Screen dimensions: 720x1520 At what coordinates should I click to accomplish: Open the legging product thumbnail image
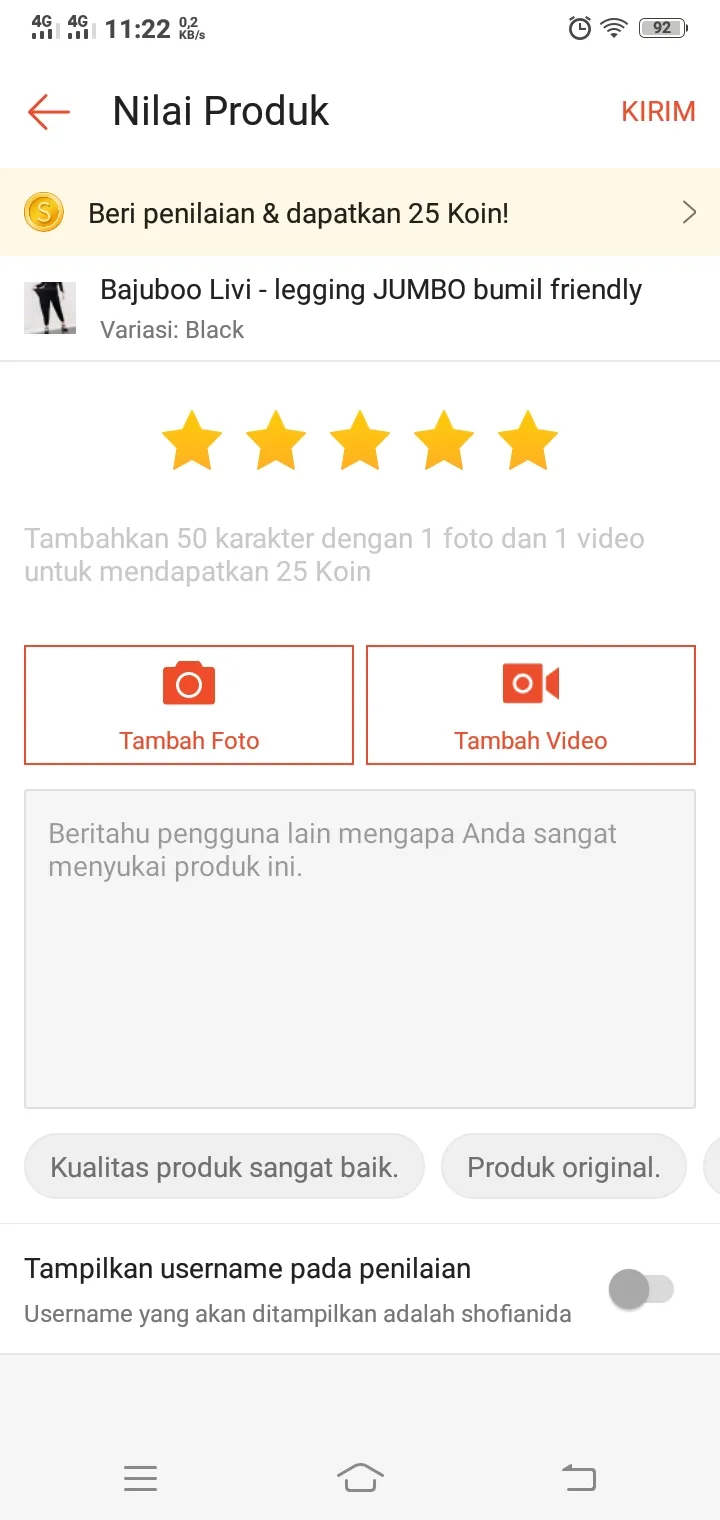click(x=50, y=307)
